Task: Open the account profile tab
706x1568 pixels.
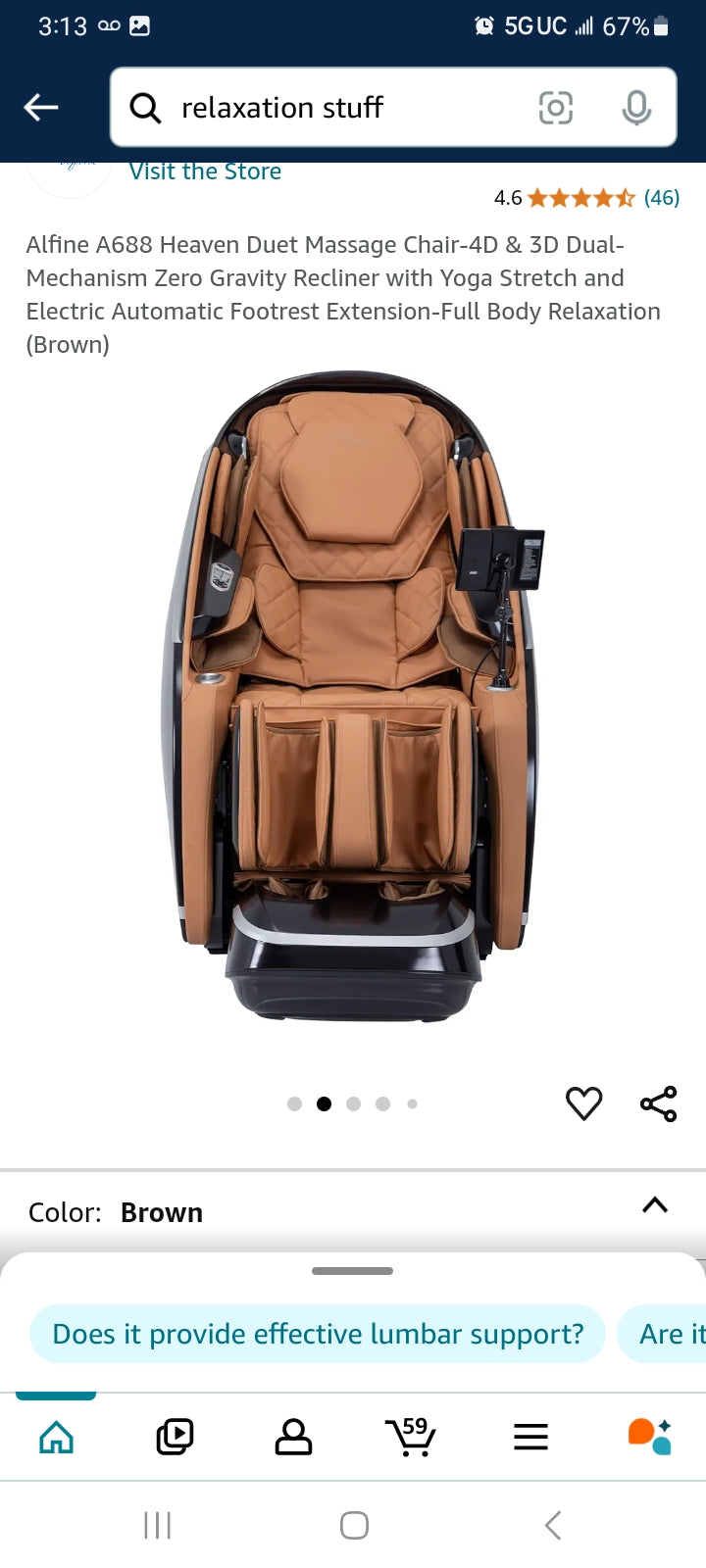Action: [293, 1437]
